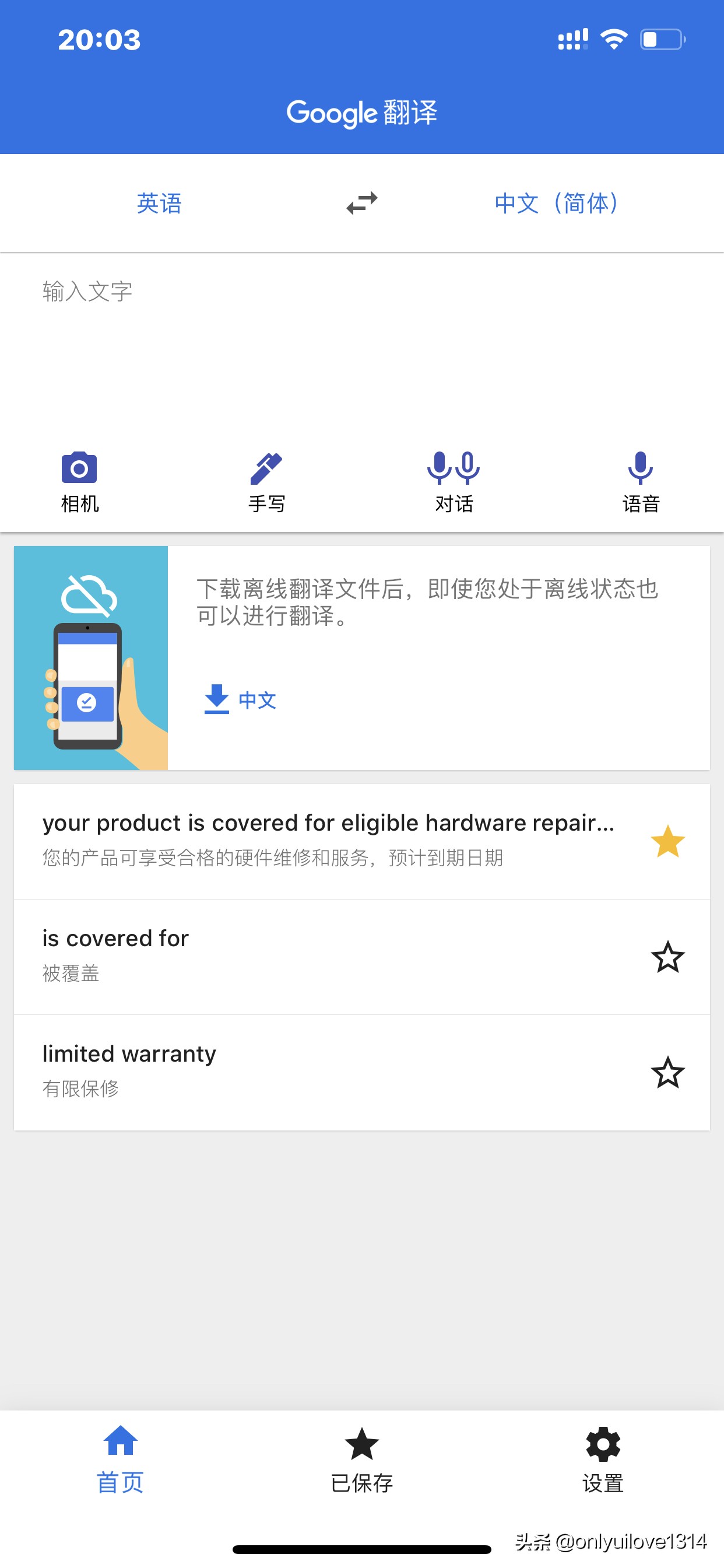Select the source language 英语
The height and width of the screenshot is (1568, 724).
[159, 204]
